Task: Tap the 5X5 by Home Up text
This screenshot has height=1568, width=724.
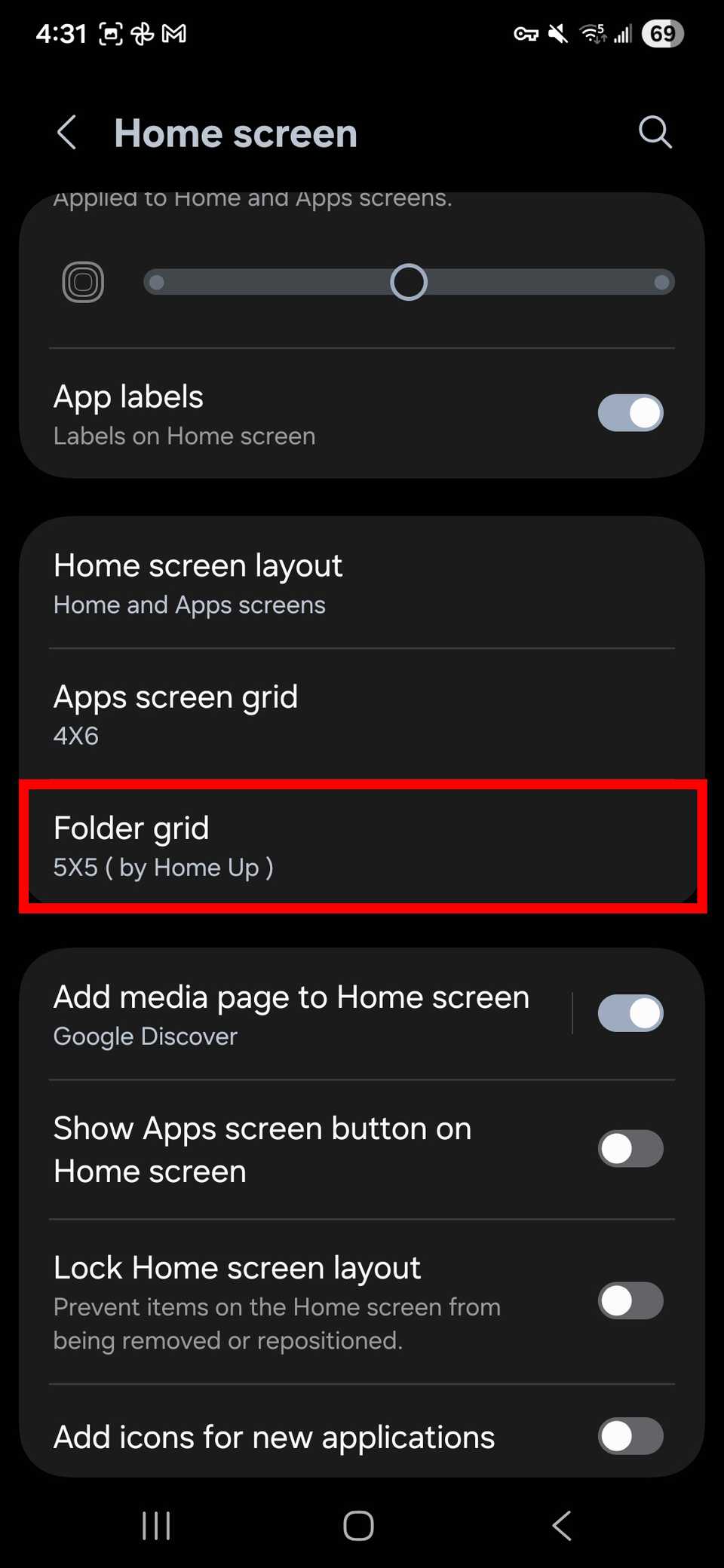Action: coord(164,867)
